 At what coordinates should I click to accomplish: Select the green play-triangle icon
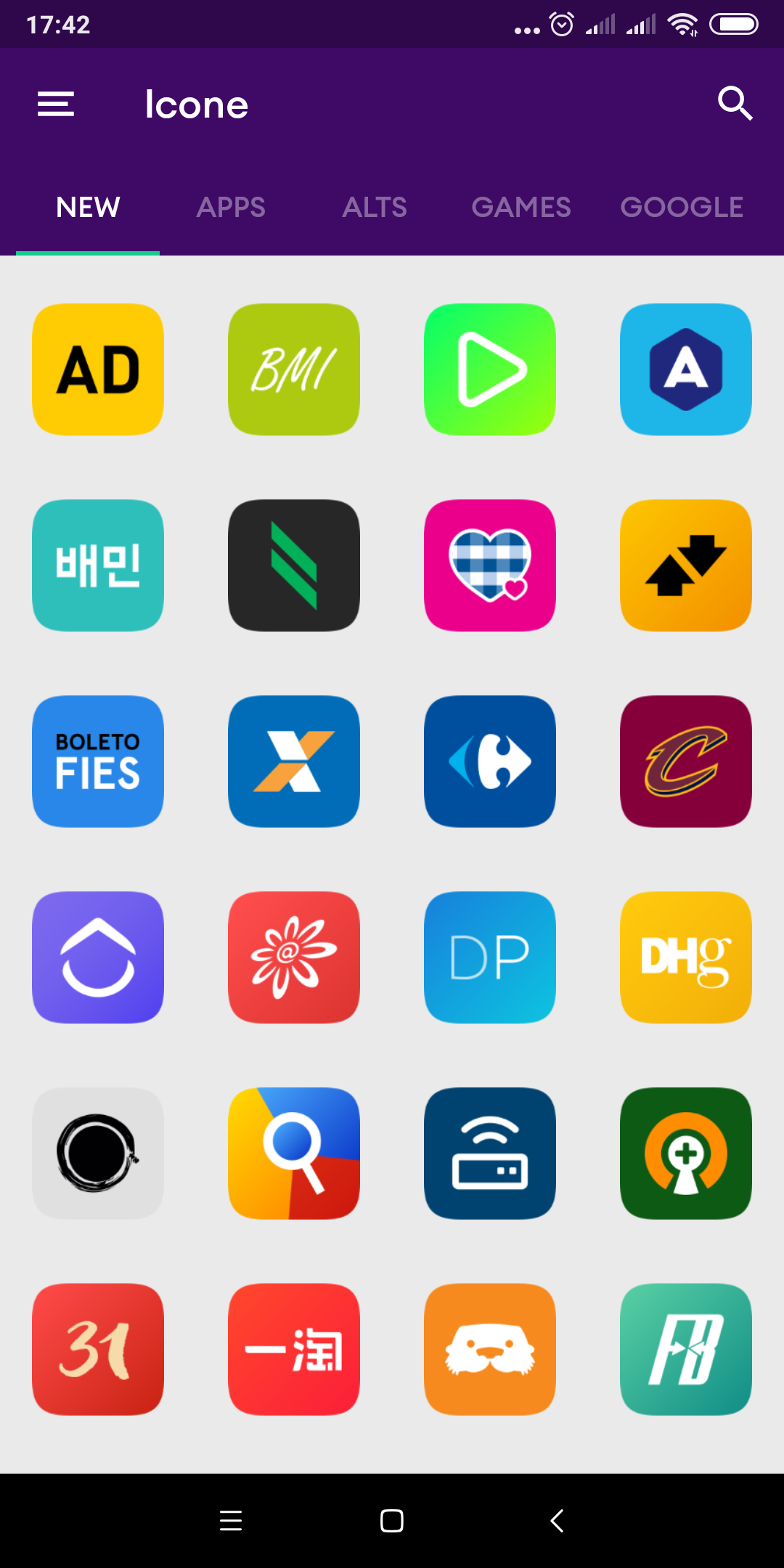point(490,369)
